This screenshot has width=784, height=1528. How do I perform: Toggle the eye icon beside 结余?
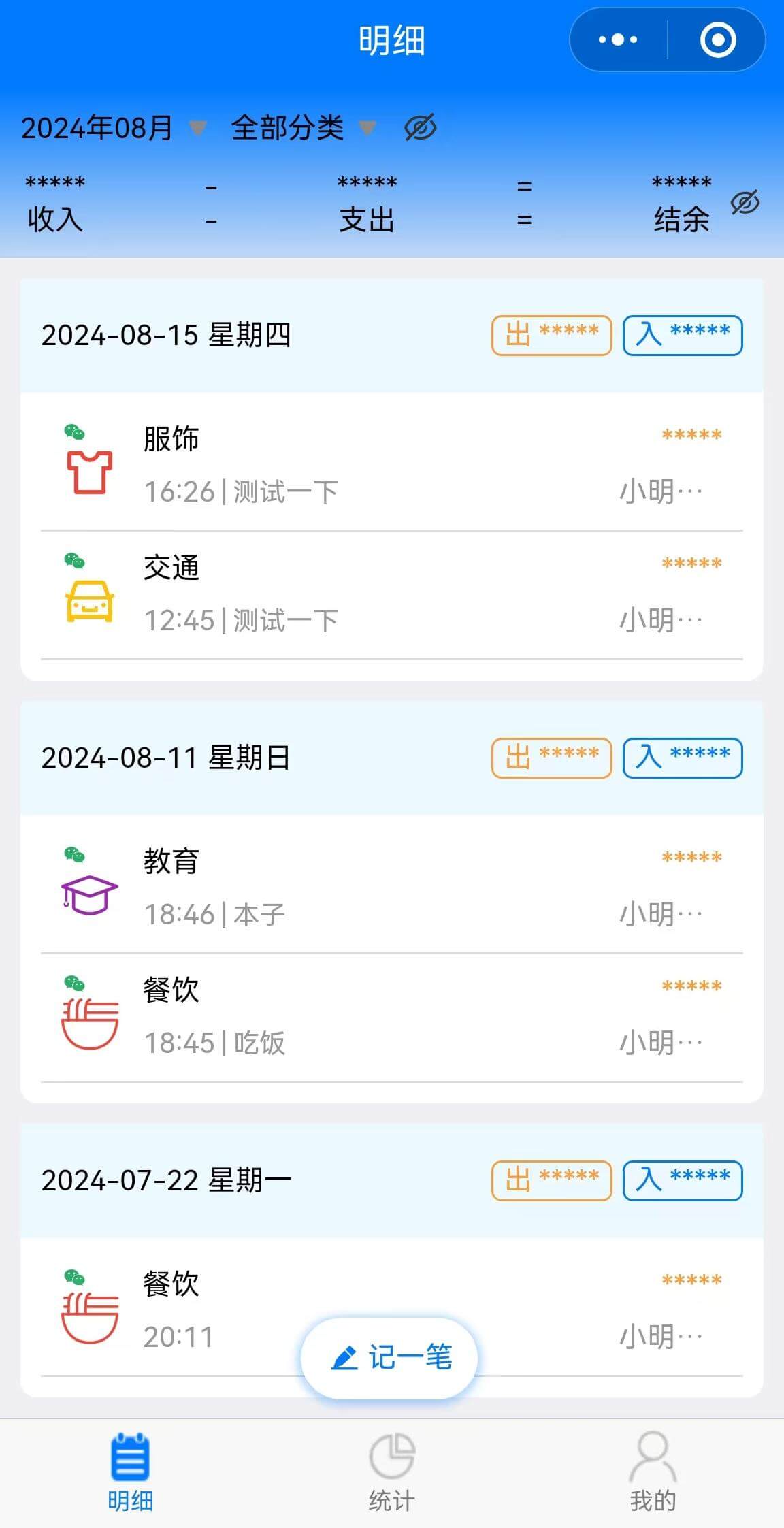tap(745, 203)
